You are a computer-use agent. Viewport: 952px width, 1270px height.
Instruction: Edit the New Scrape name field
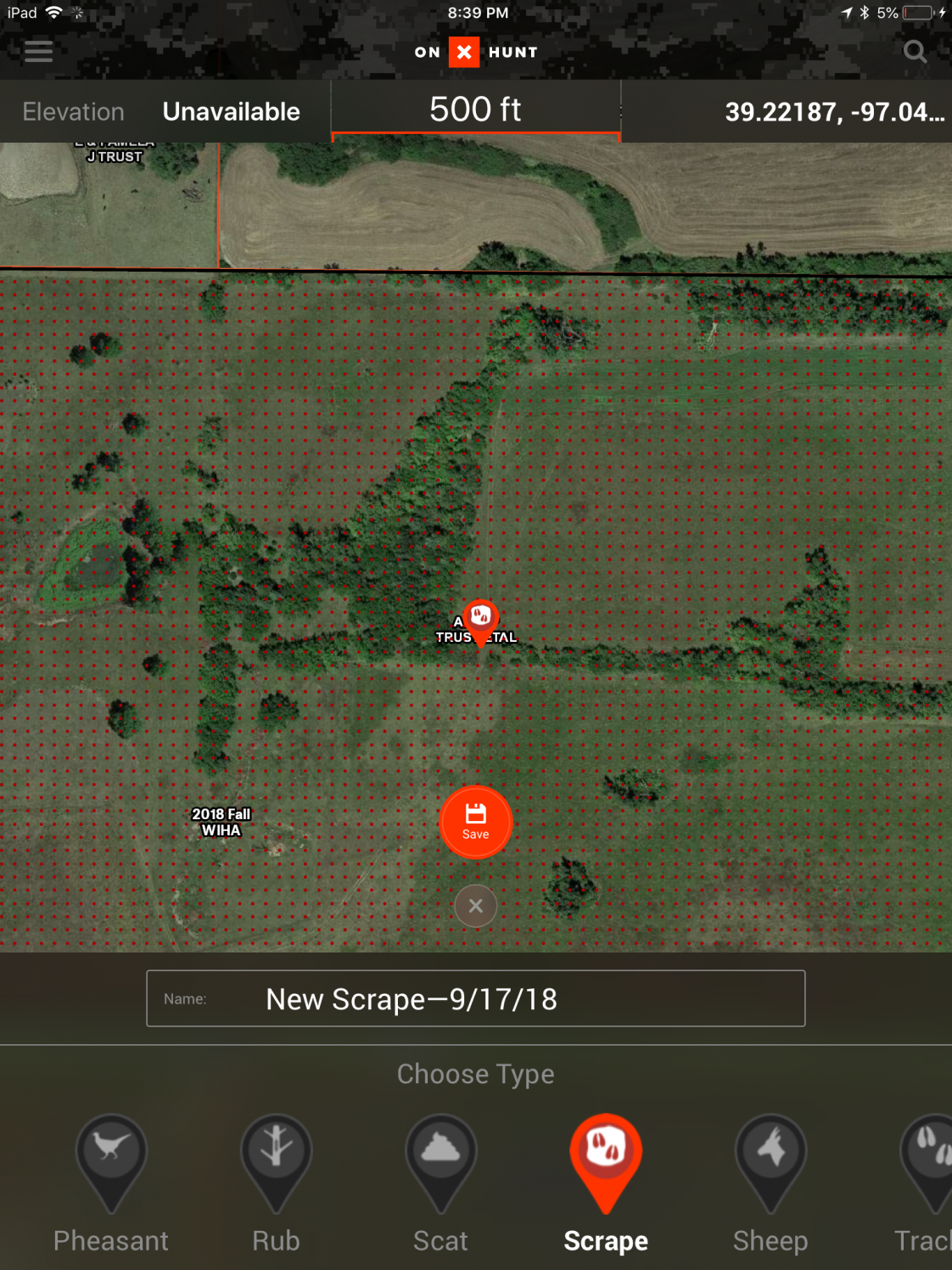[x=475, y=998]
